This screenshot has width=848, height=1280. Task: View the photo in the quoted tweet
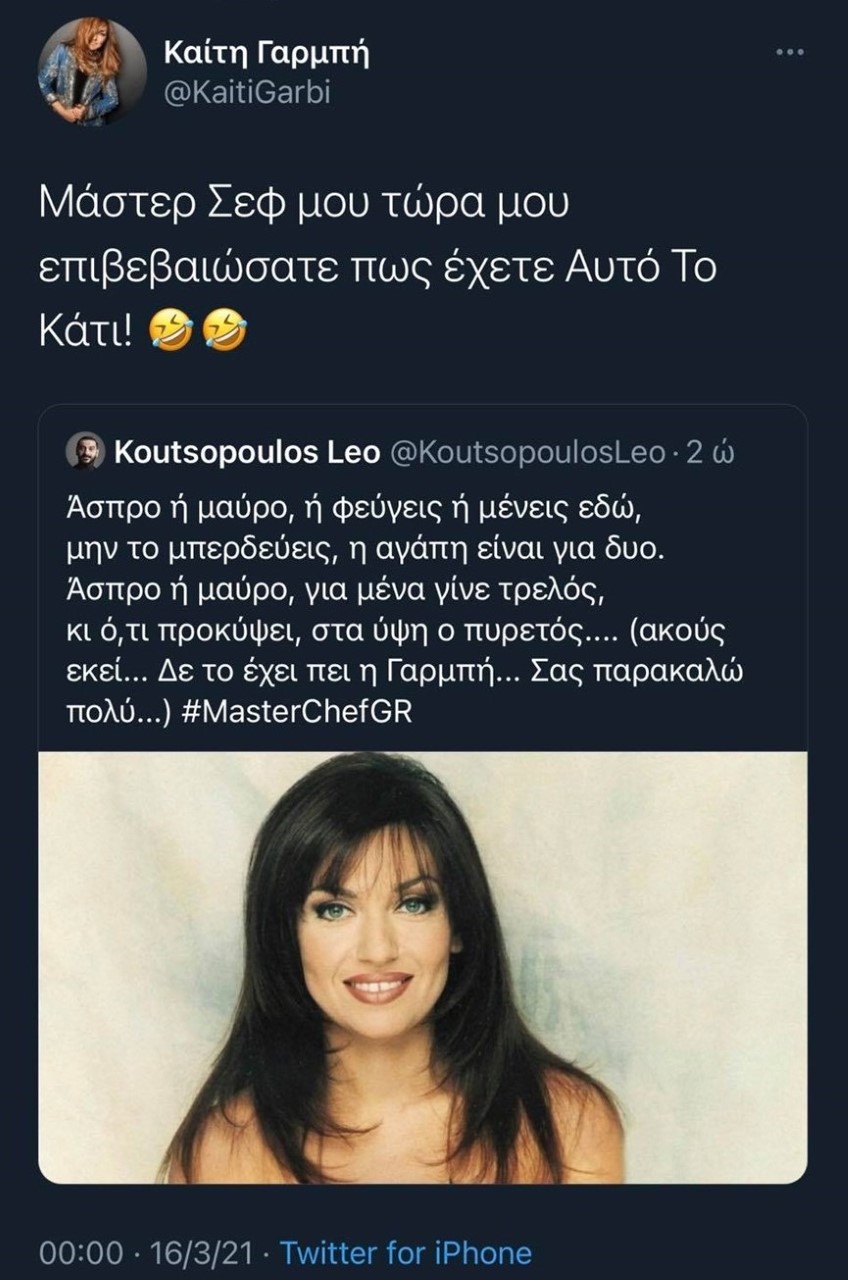(422, 966)
